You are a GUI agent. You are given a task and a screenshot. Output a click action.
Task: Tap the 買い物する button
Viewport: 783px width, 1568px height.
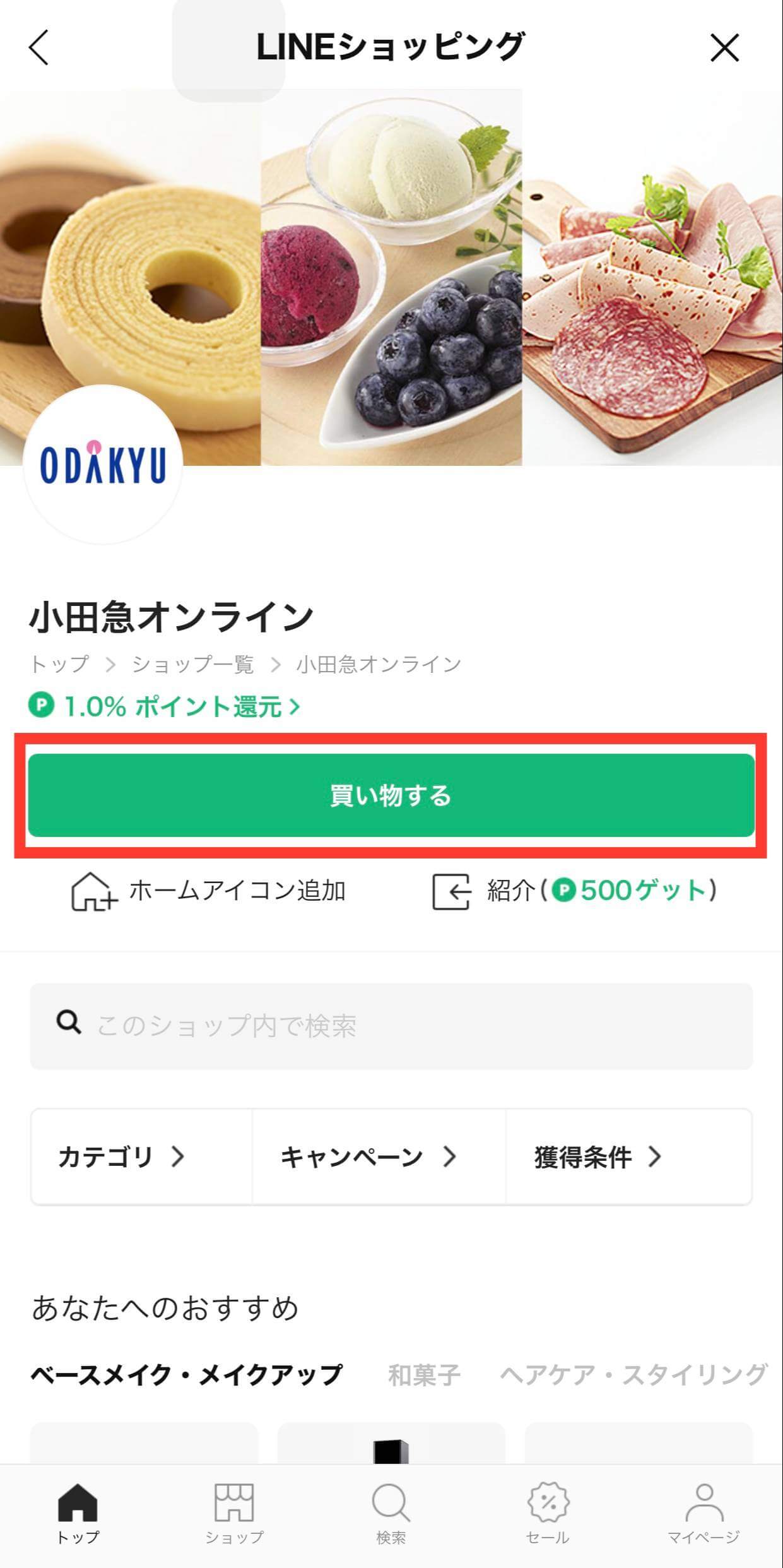pyautogui.click(x=391, y=795)
